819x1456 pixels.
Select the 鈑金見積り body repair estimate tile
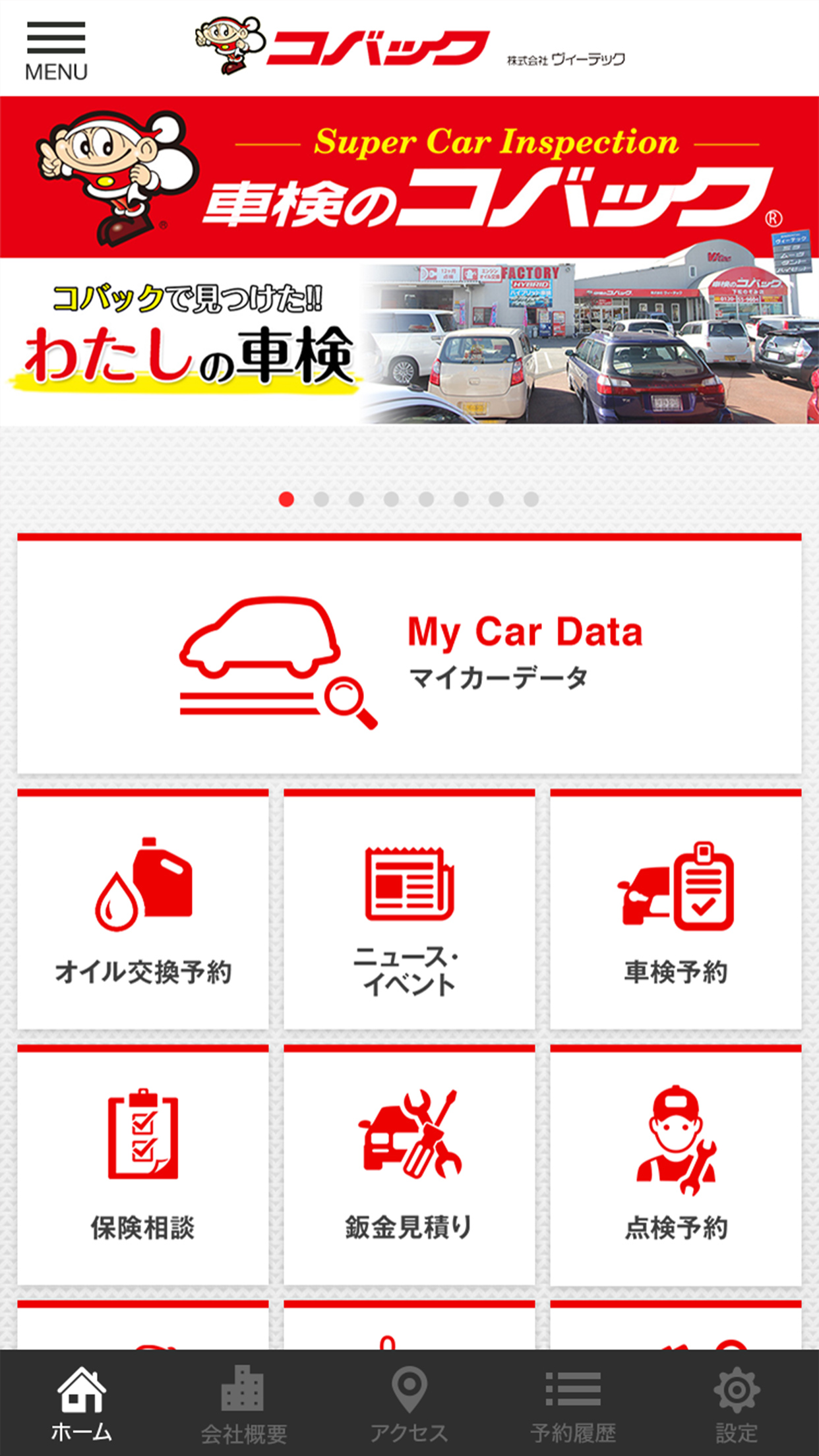coord(409,1165)
